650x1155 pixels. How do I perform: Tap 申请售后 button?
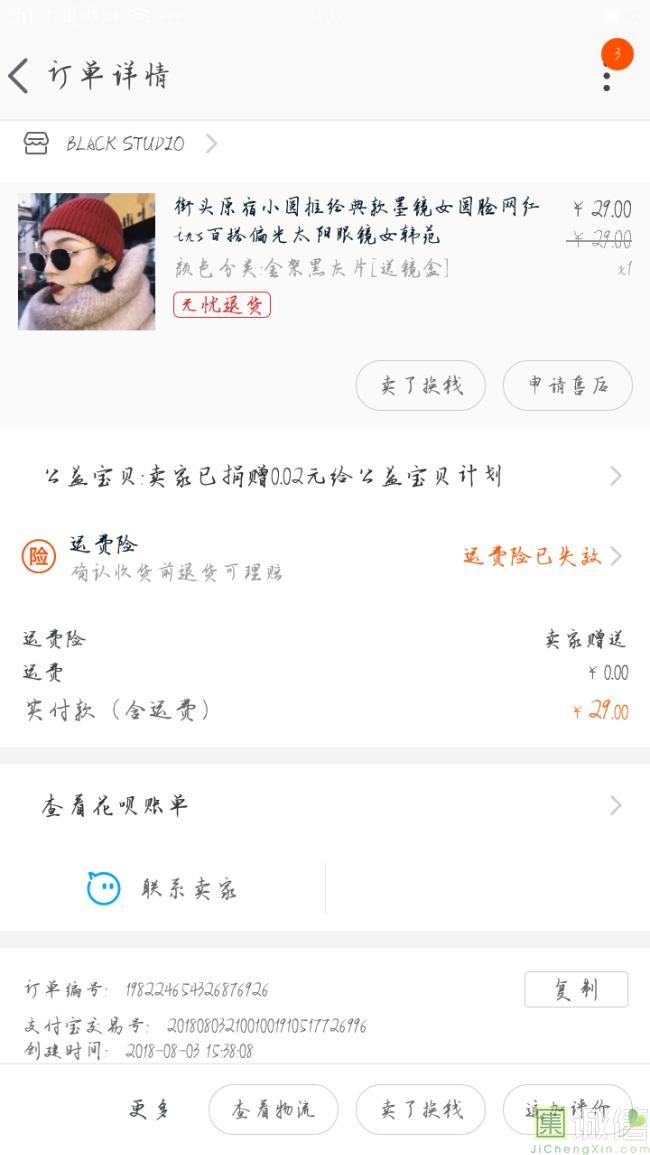point(567,385)
